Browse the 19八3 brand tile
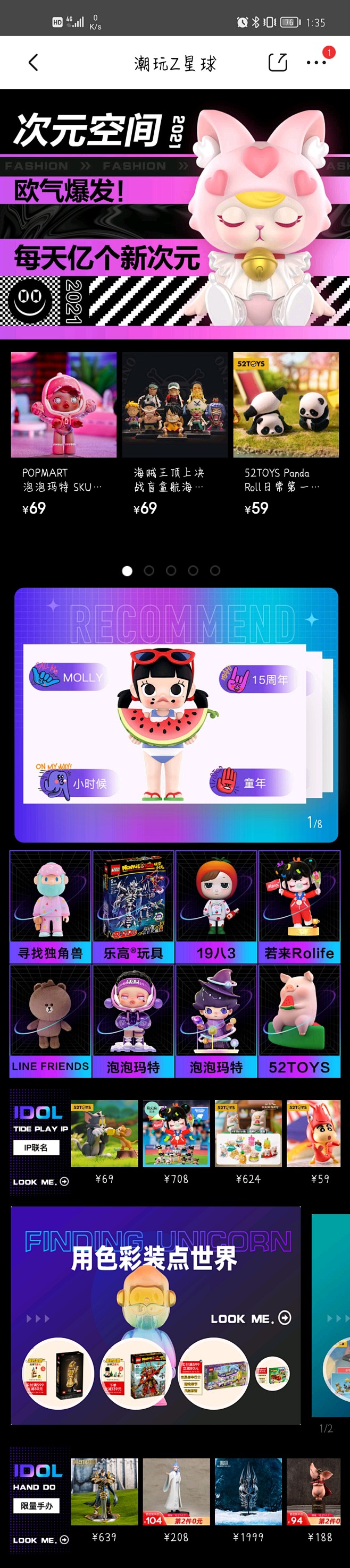 click(216, 906)
